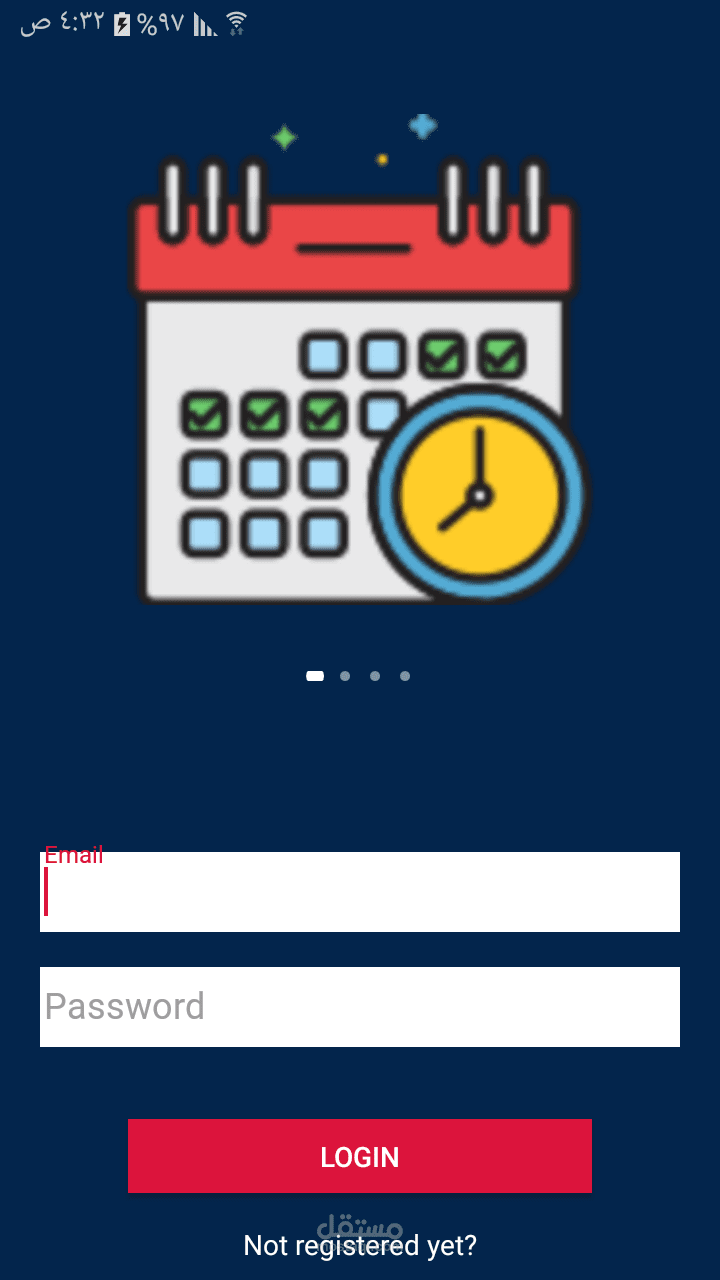720x1280 pixels.
Task: Select the last page indicator dot
Action: pos(405,676)
